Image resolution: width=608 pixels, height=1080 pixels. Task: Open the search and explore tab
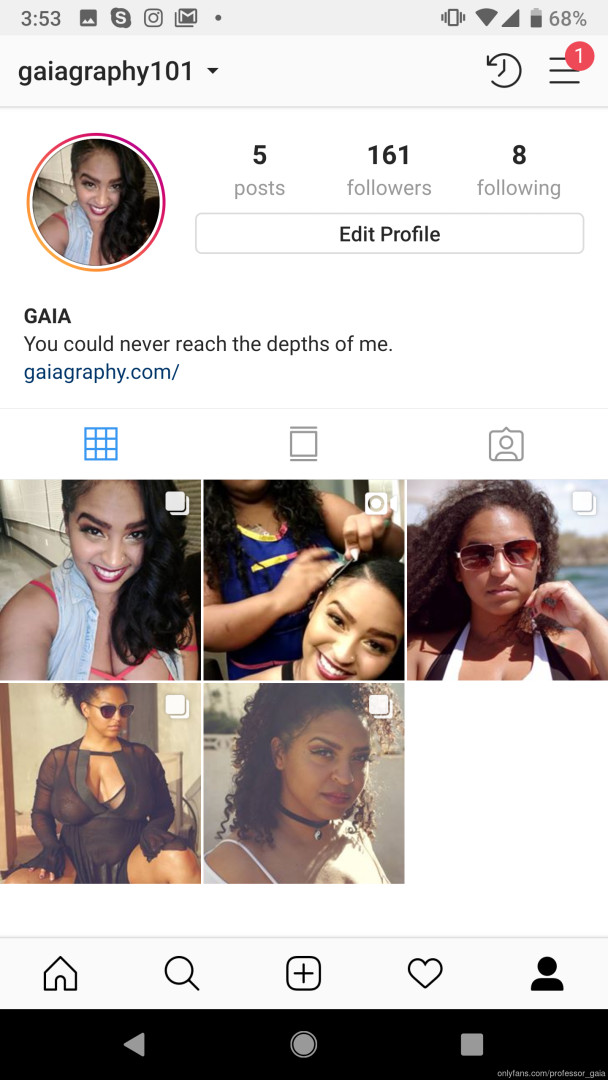point(182,972)
